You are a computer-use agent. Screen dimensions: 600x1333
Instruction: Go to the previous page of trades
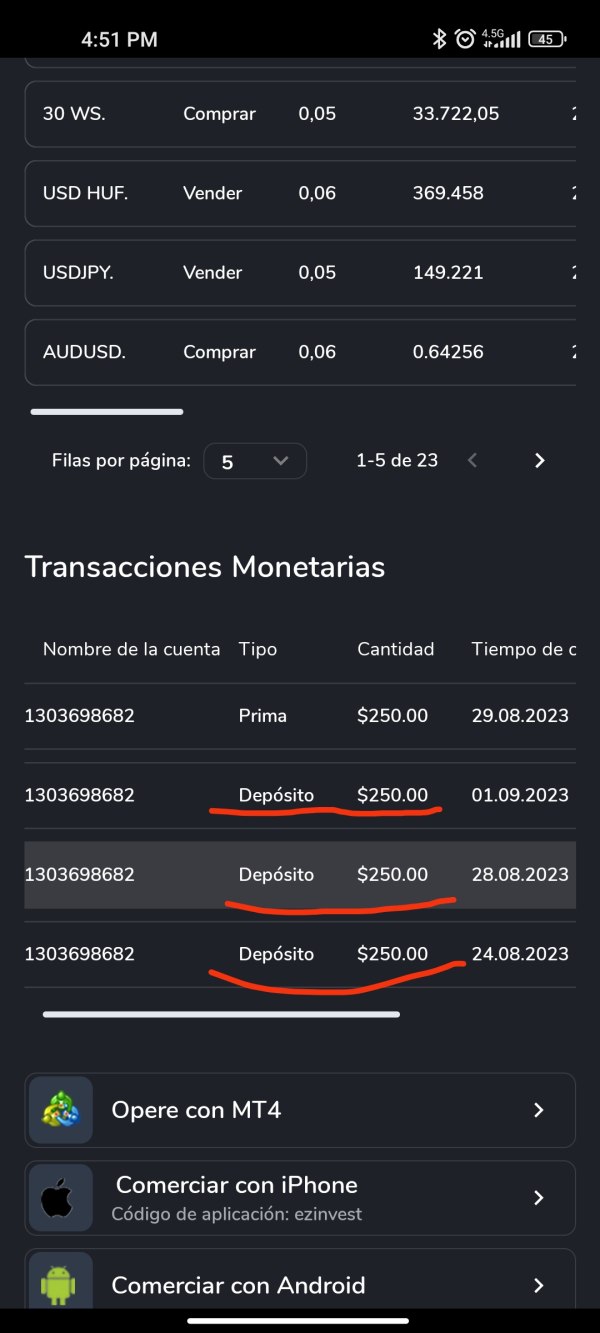click(x=473, y=461)
